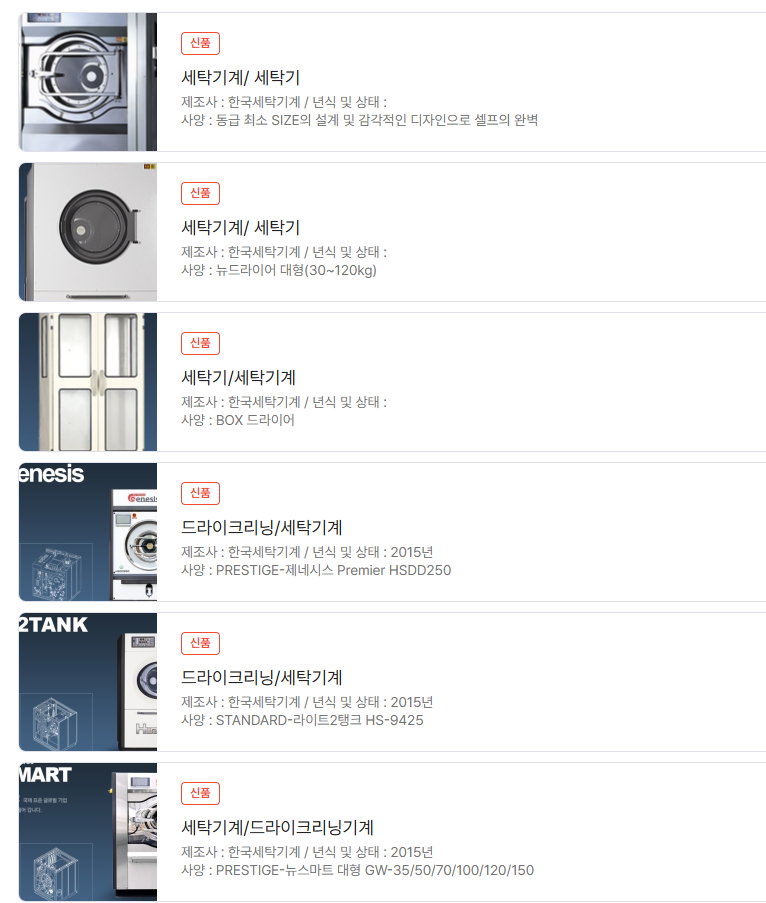Open the PRESTIGE-뉴스마트 대형 GW-35 listing
Screen dimensions: 766x903
(277, 827)
